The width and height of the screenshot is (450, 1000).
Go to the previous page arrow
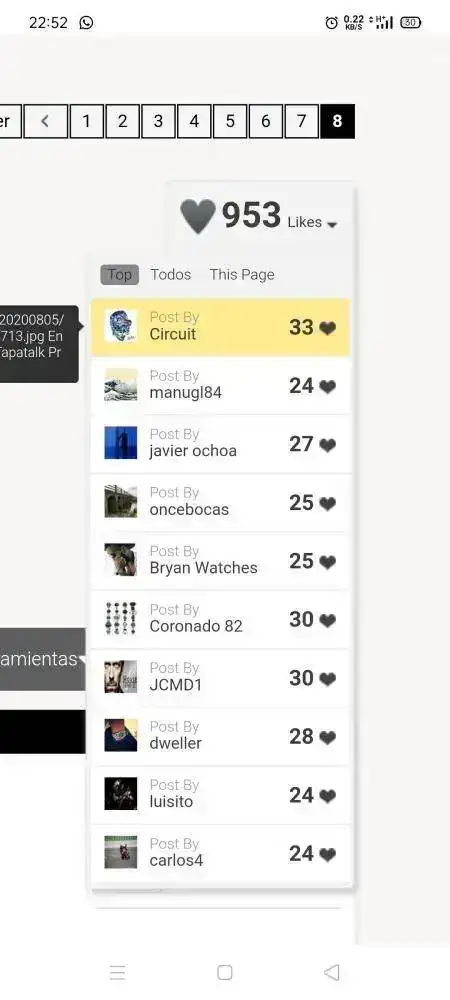pyautogui.click(x=45, y=121)
